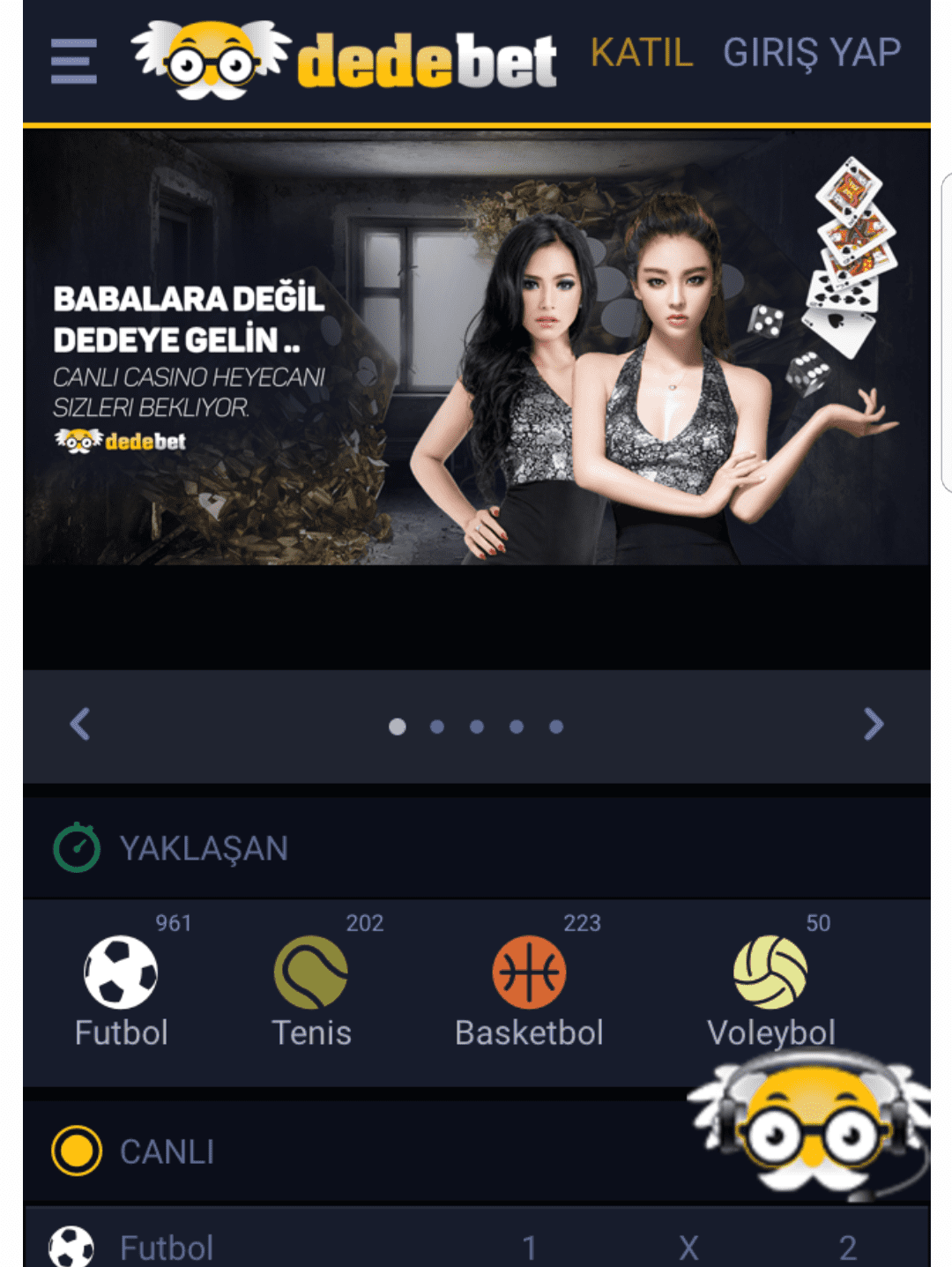Tap the KATIL sign-up link

tap(641, 53)
